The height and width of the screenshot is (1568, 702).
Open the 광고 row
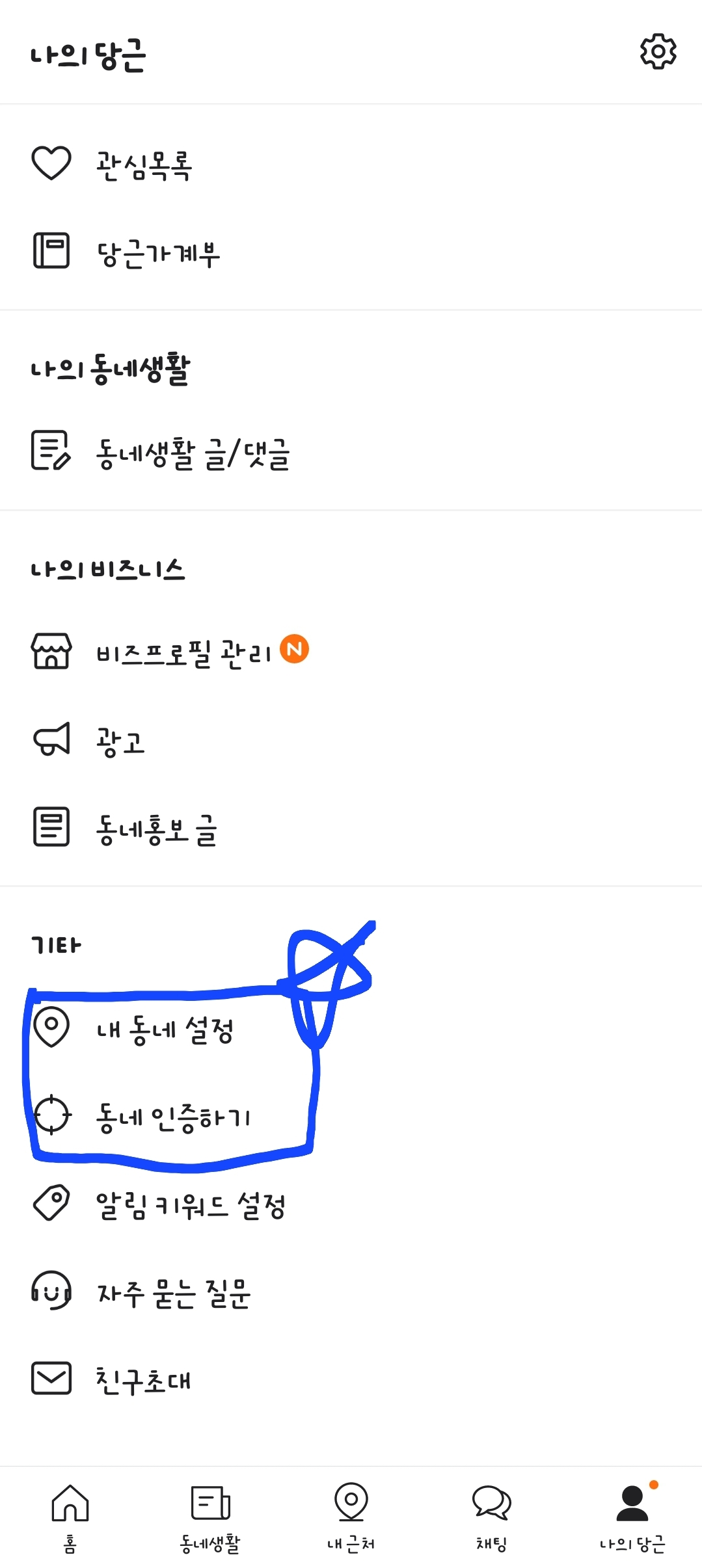tap(351, 739)
